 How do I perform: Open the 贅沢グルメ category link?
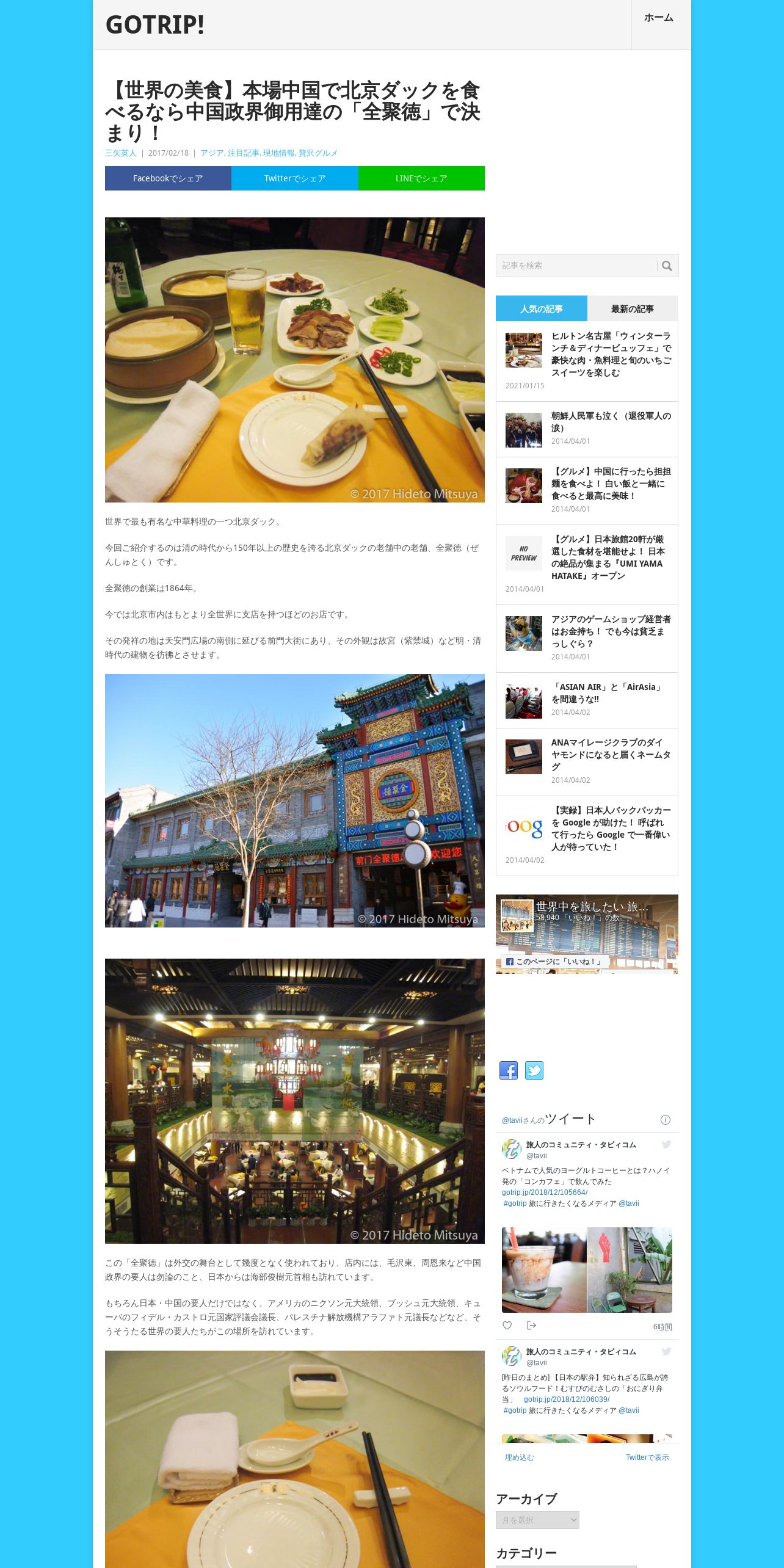[318, 153]
